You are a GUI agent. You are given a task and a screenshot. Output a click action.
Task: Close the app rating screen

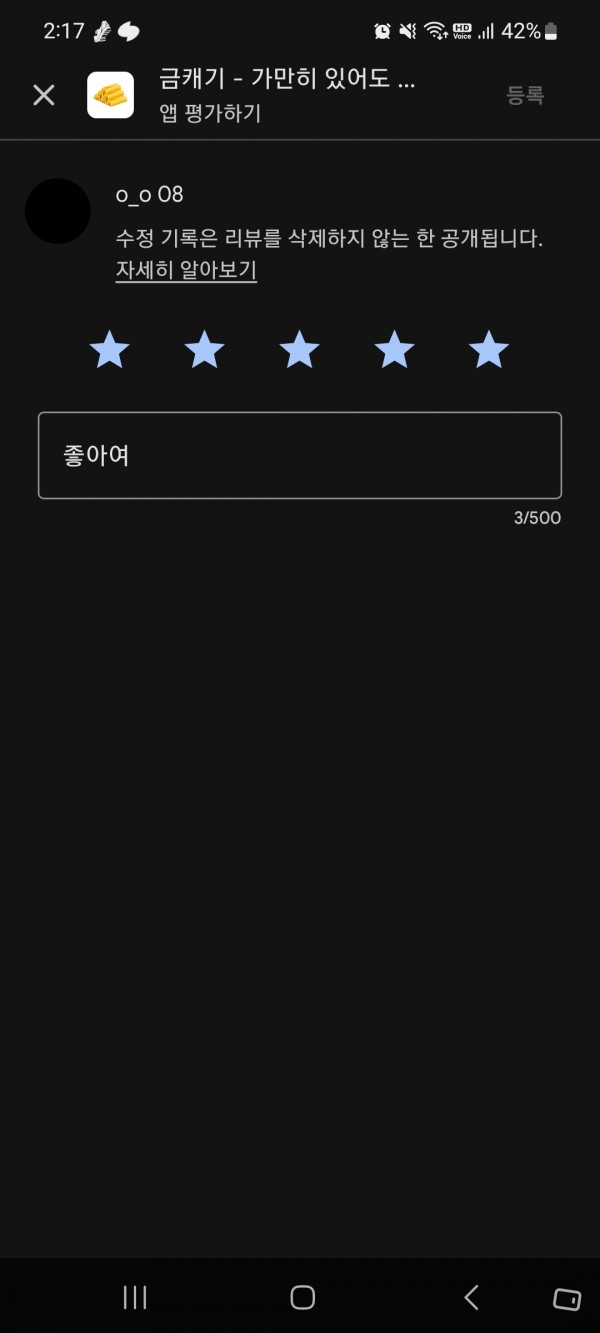(x=44, y=95)
